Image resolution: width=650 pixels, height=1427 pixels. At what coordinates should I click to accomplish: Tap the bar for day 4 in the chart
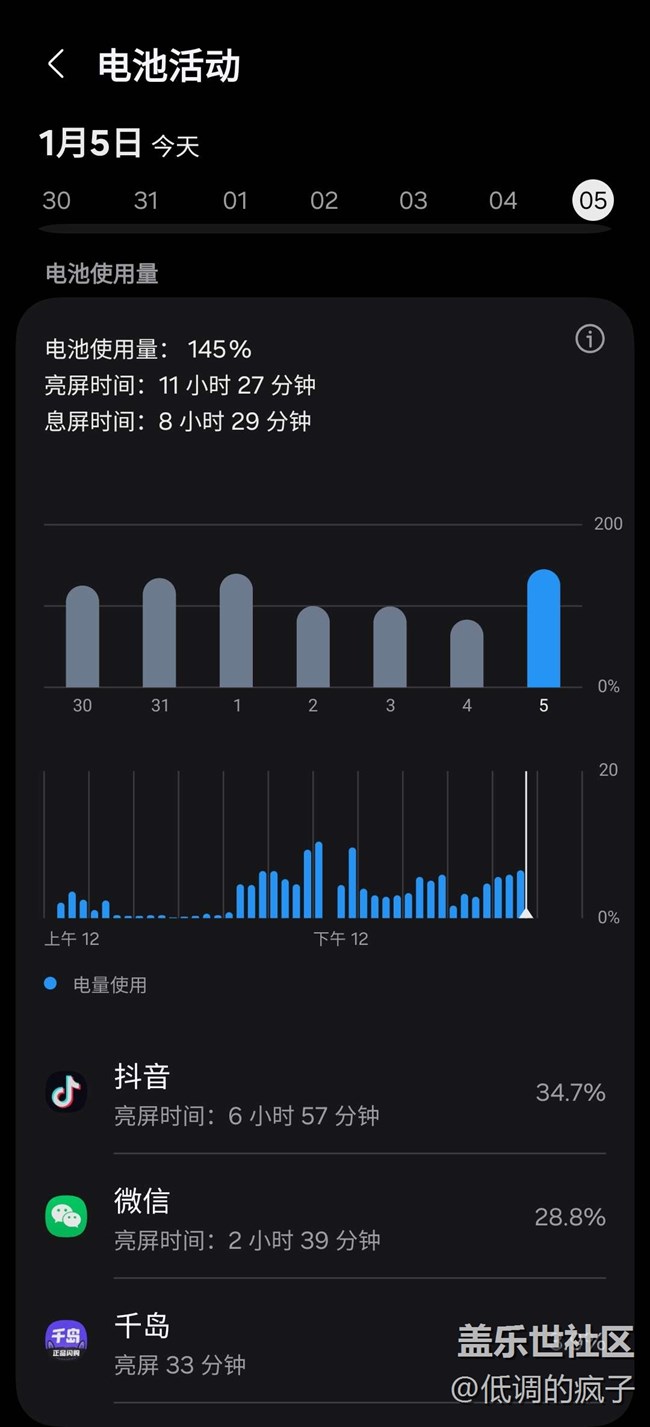tap(467, 654)
